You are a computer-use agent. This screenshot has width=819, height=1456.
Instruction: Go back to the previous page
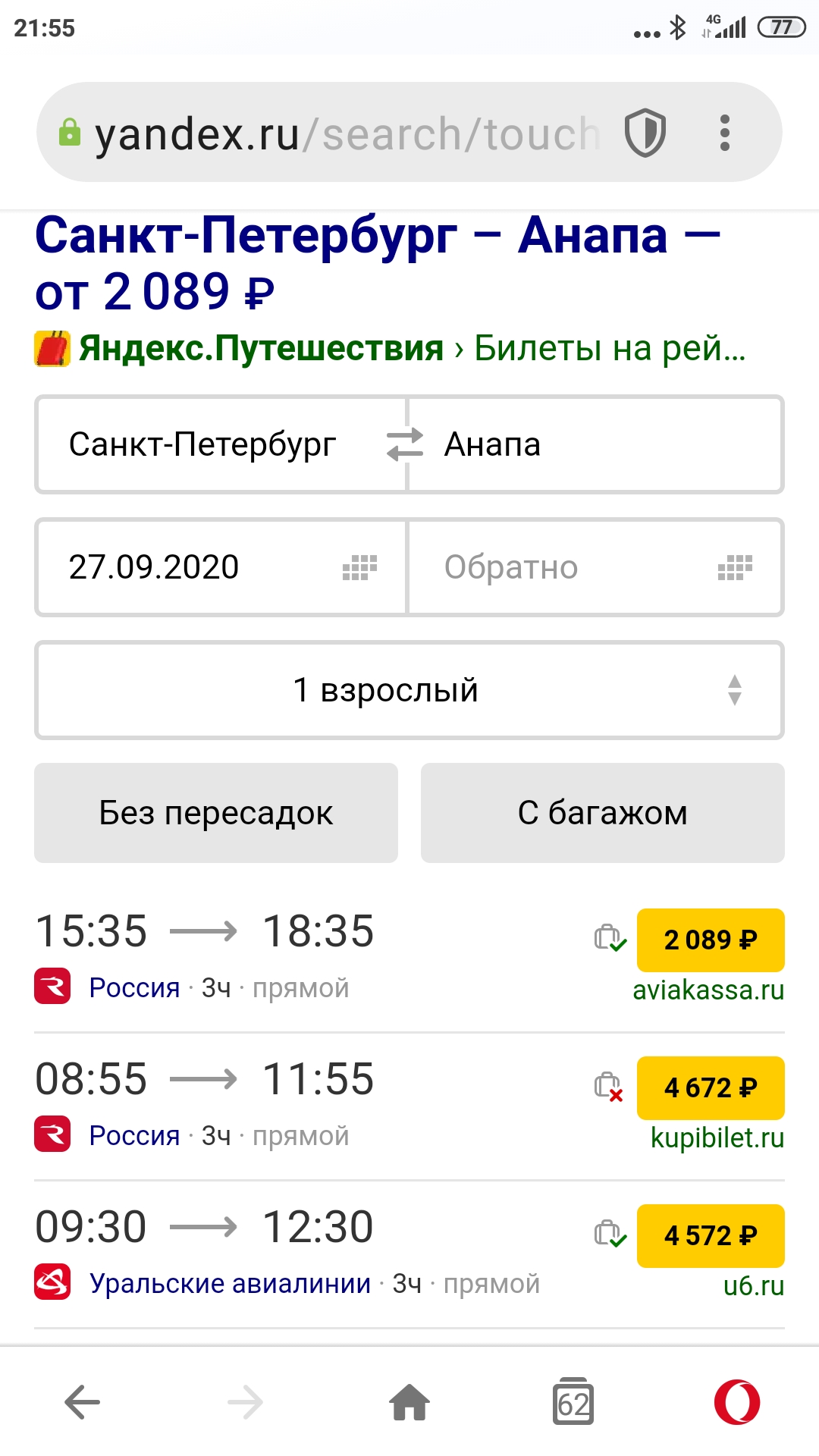tap(82, 1401)
